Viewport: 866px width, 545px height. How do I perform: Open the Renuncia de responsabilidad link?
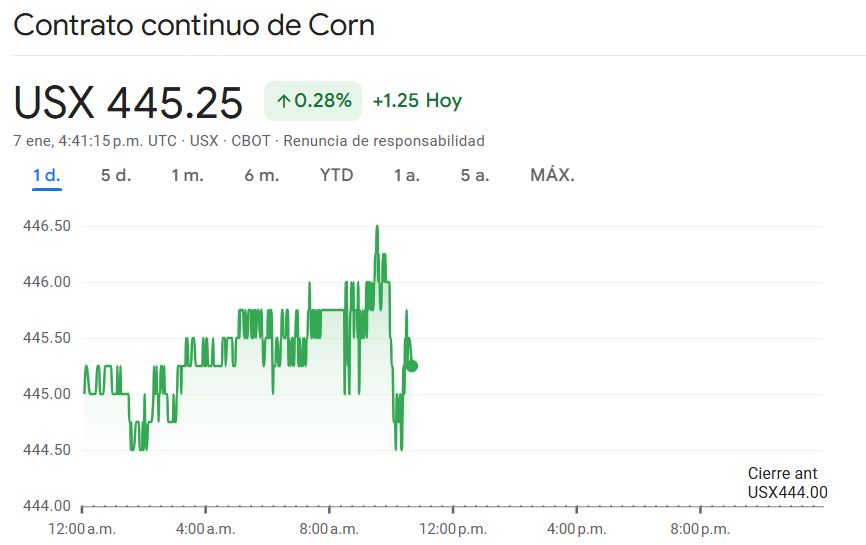tap(384, 141)
